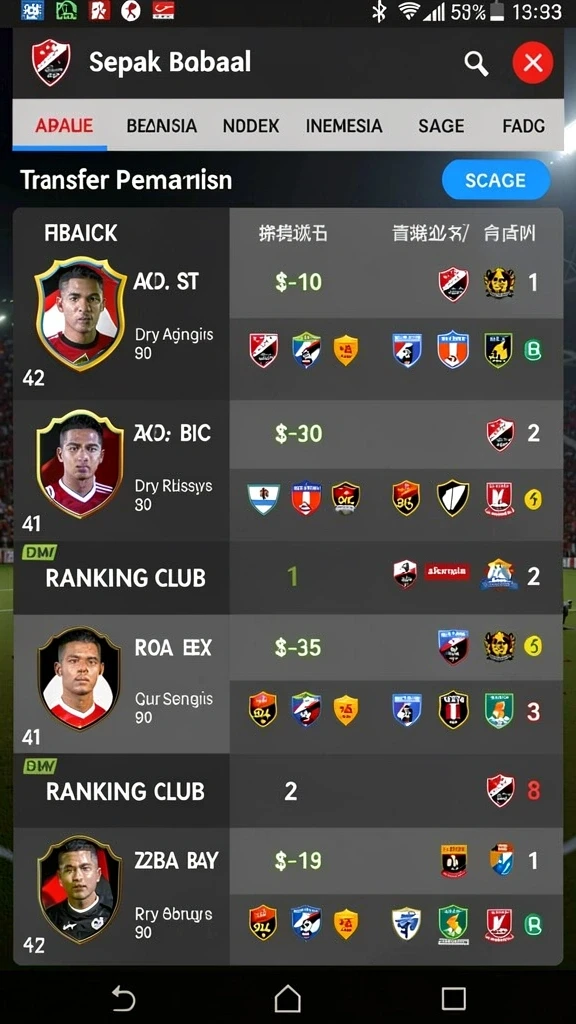576x1024 pixels.
Task: Open the SAGE tab
Action: 441,125
